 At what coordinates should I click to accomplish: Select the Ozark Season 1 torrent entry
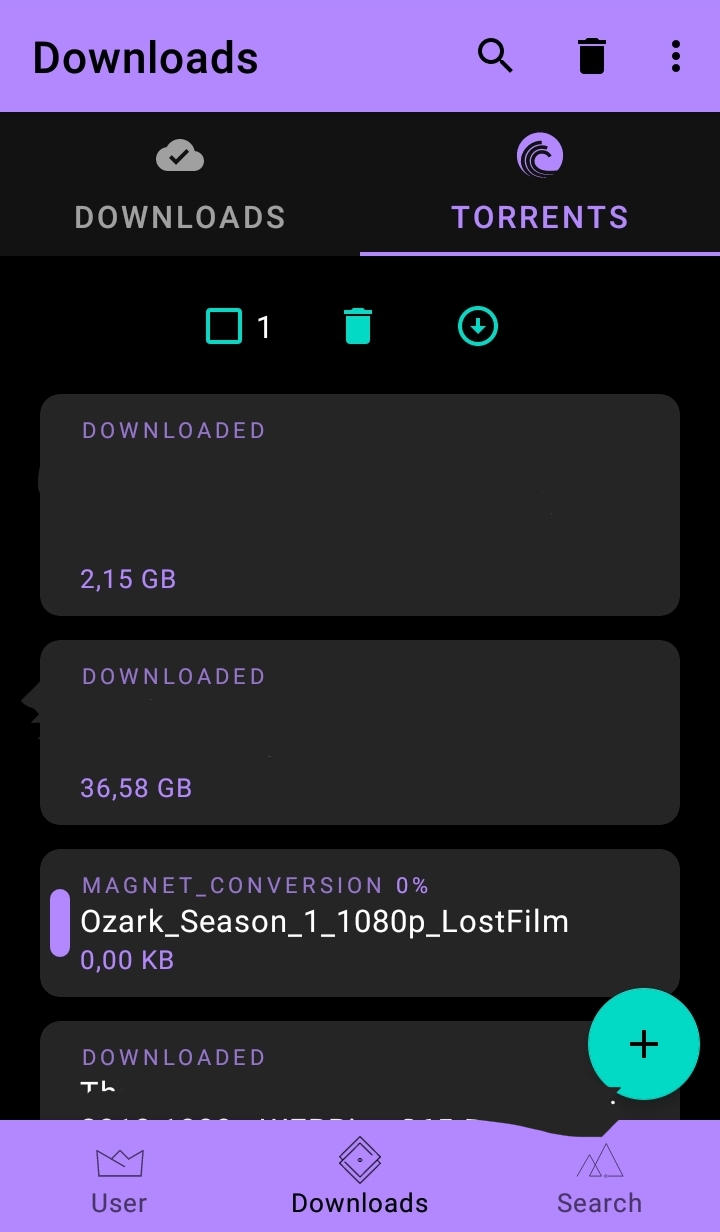360,922
